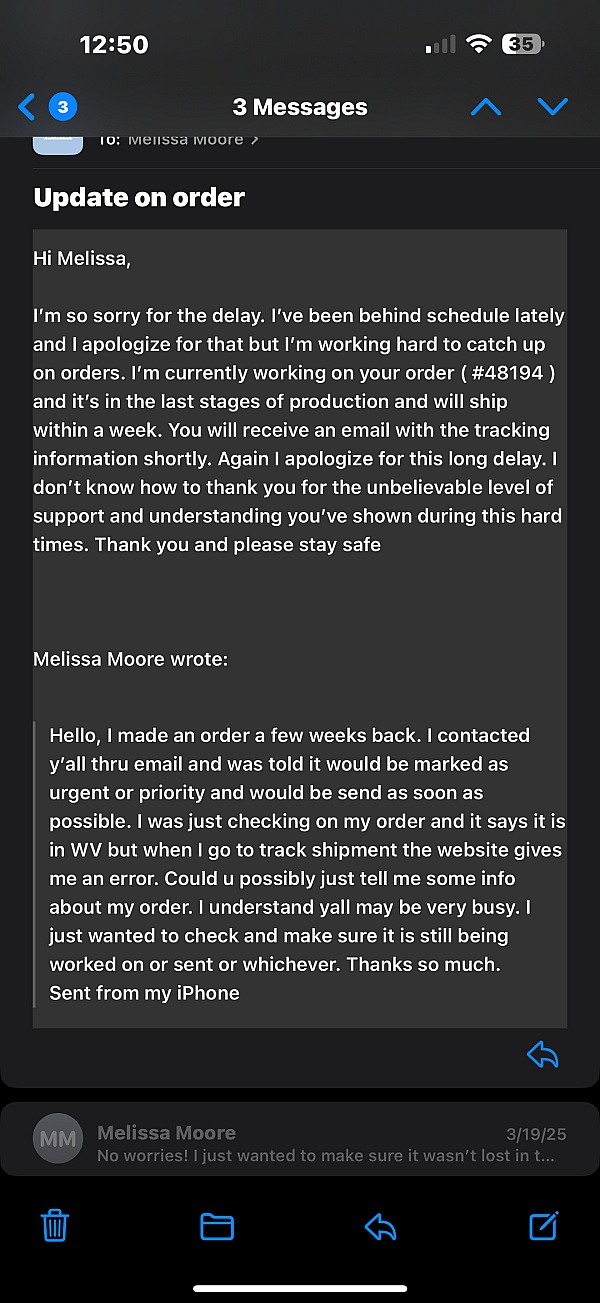Delete this email with the trash icon

[x=55, y=1225]
